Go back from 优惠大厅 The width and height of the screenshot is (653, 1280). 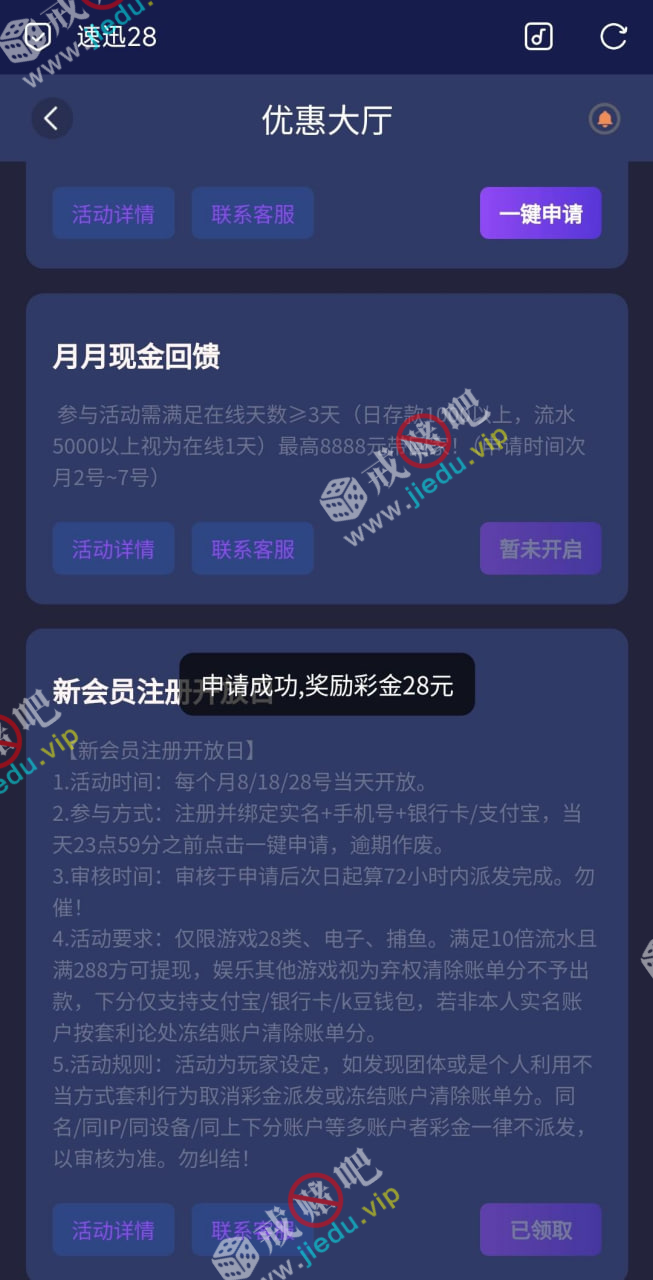tap(51, 119)
